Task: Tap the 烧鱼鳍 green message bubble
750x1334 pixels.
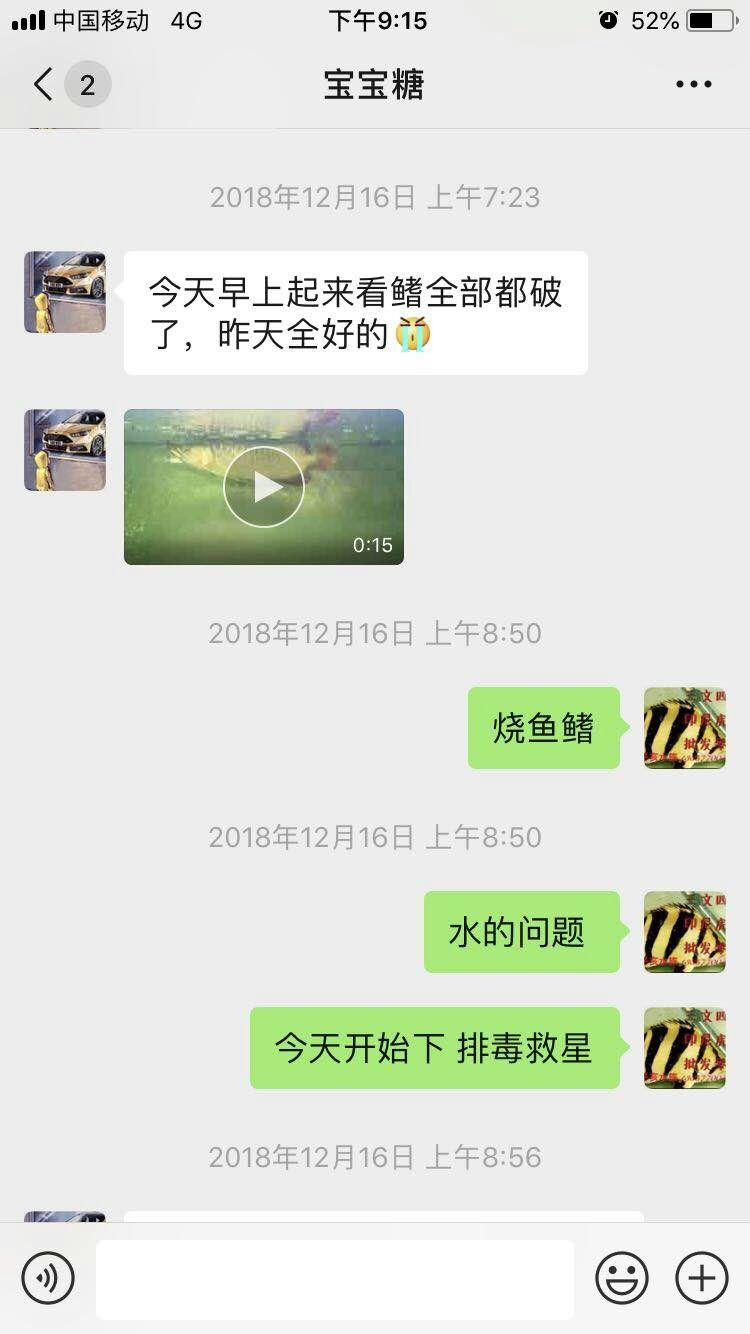Action: (x=543, y=728)
